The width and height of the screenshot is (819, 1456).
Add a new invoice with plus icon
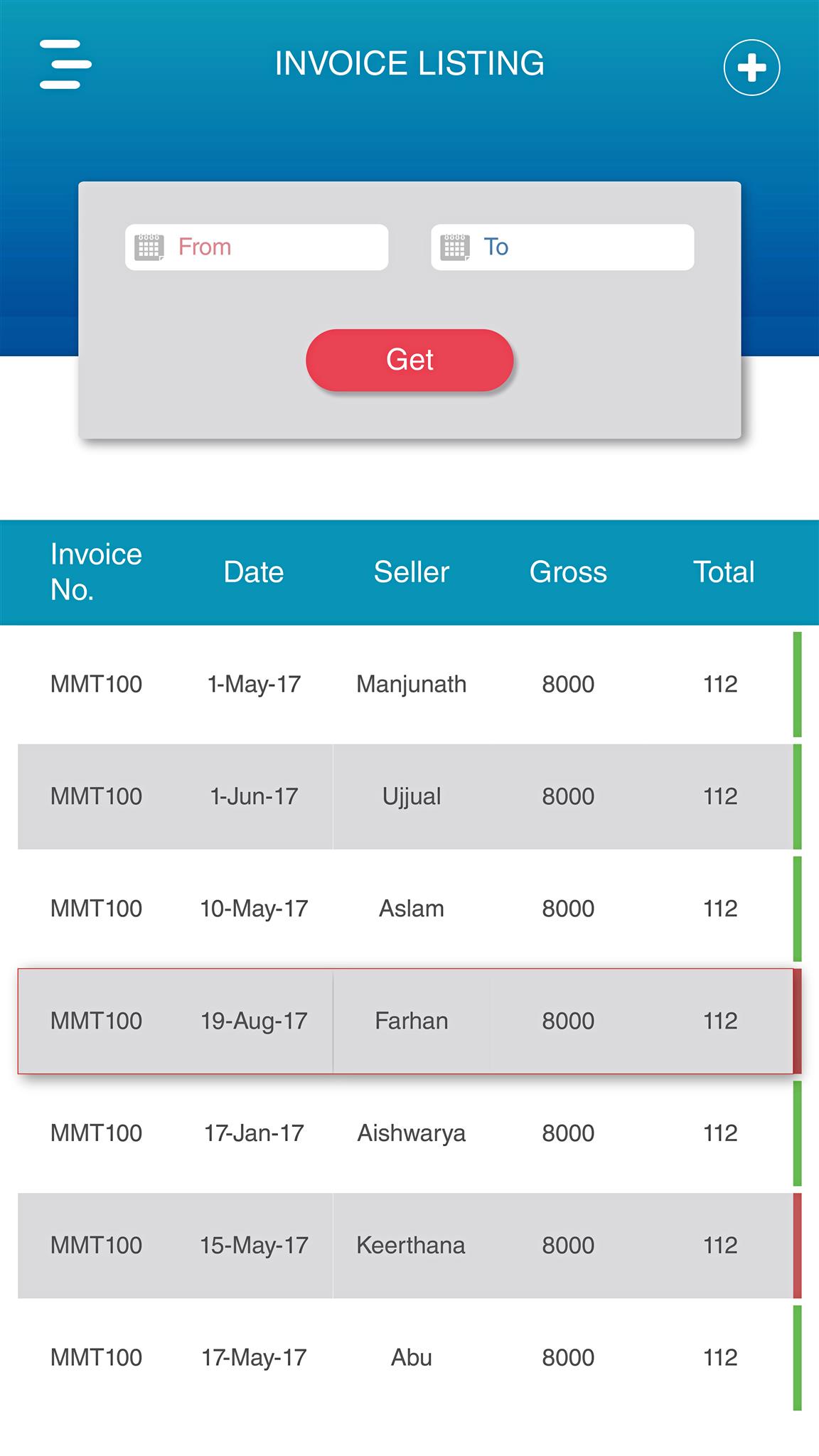click(x=751, y=68)
